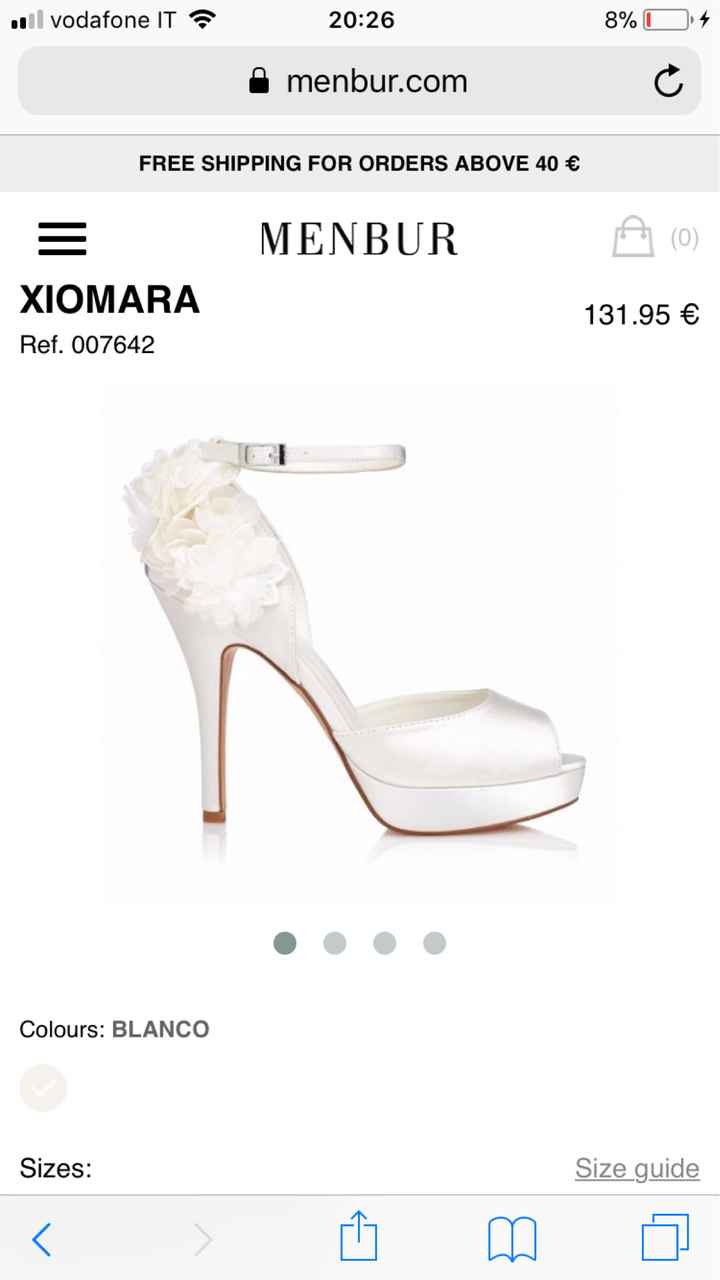This screenshot has width=720, height=1280.
Task: Tap the first carousel dot
Action: (284, 942)
